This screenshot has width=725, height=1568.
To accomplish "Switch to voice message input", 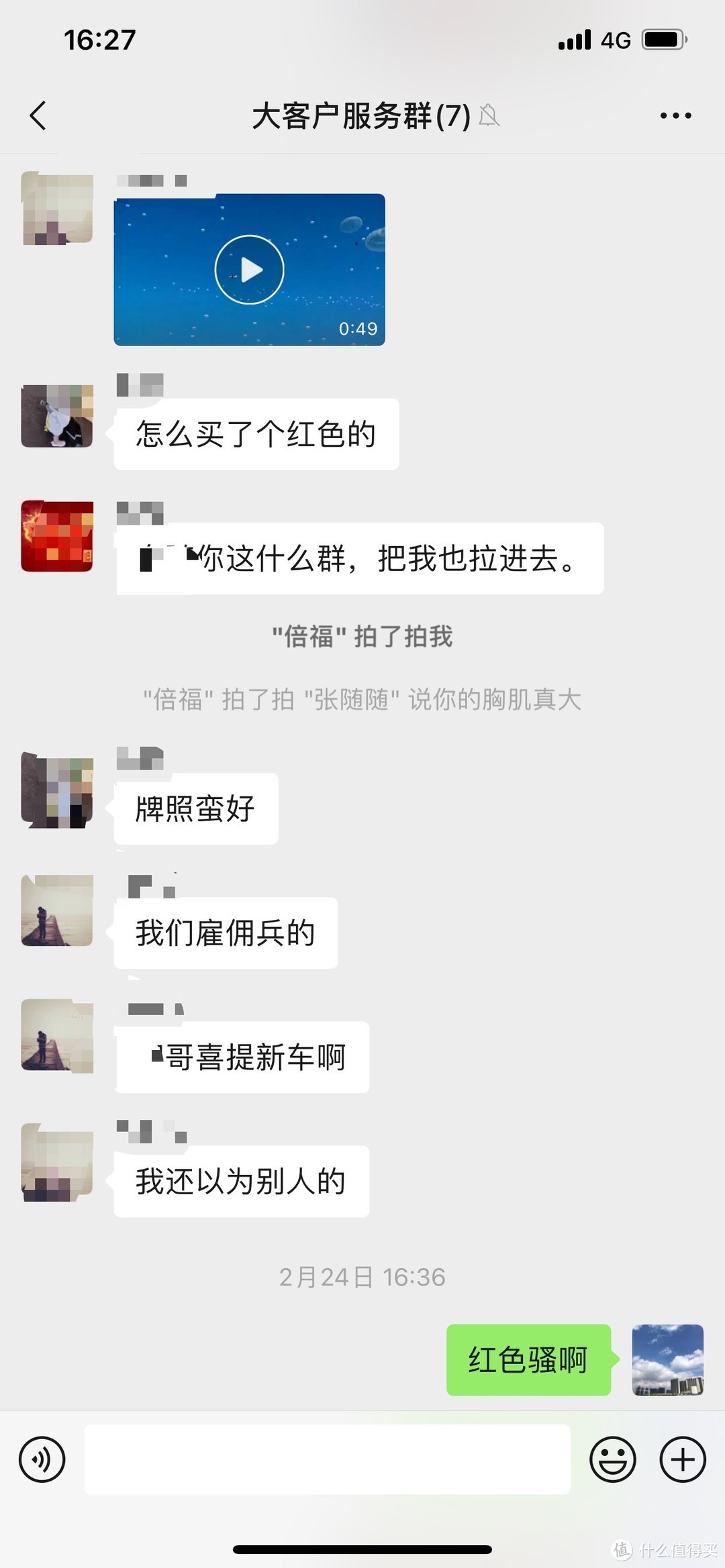I will 42,1459.
